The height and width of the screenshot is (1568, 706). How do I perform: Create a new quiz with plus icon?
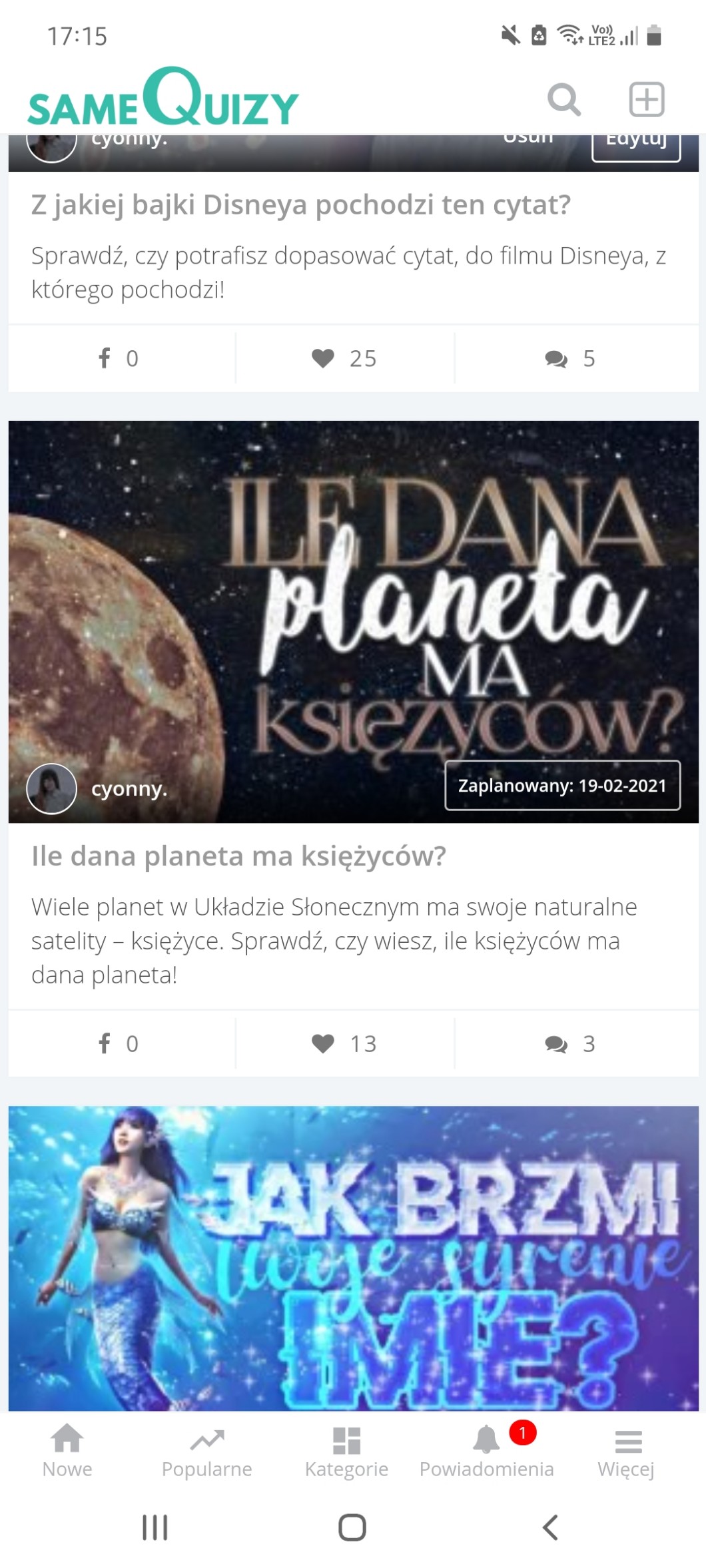647,100
